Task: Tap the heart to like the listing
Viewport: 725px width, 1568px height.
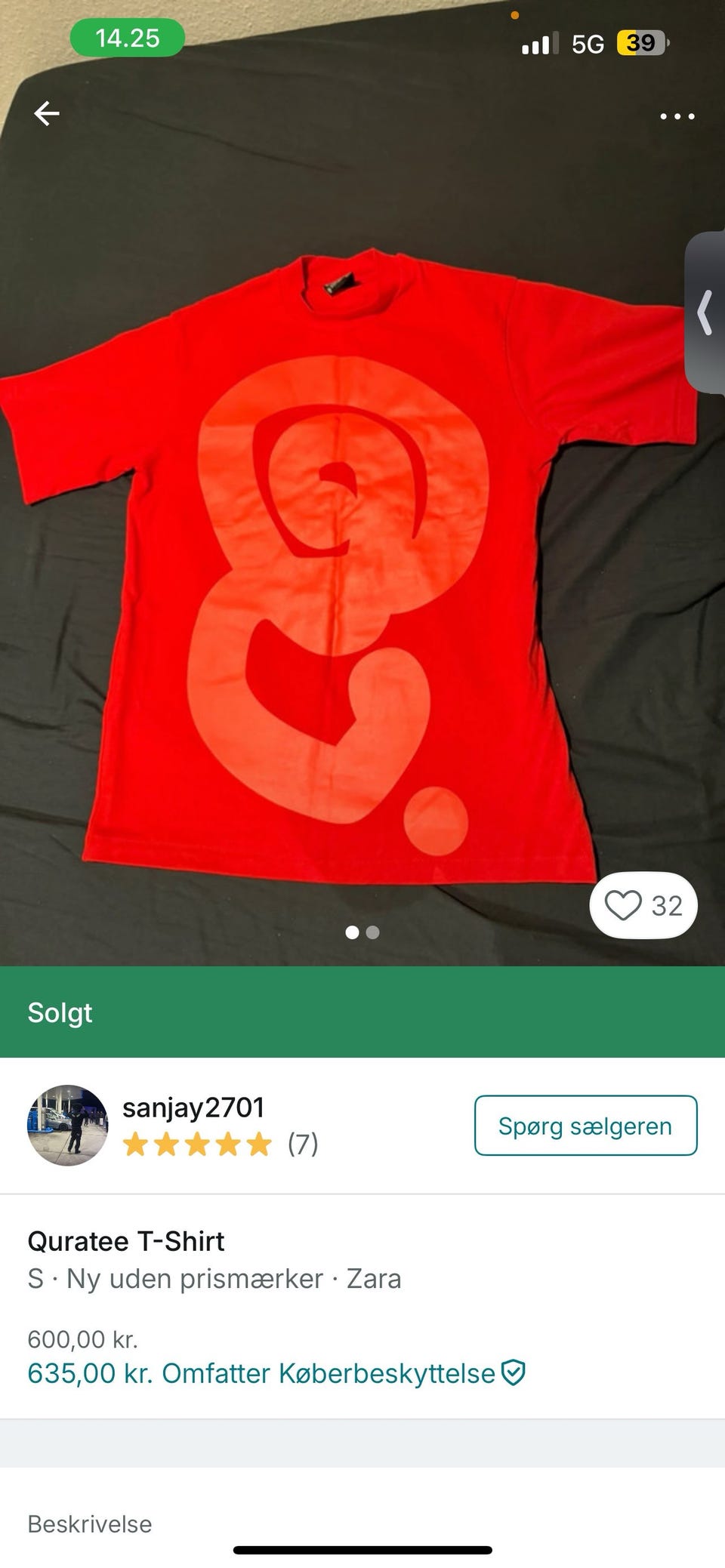Action: click(x=625, y=905)
